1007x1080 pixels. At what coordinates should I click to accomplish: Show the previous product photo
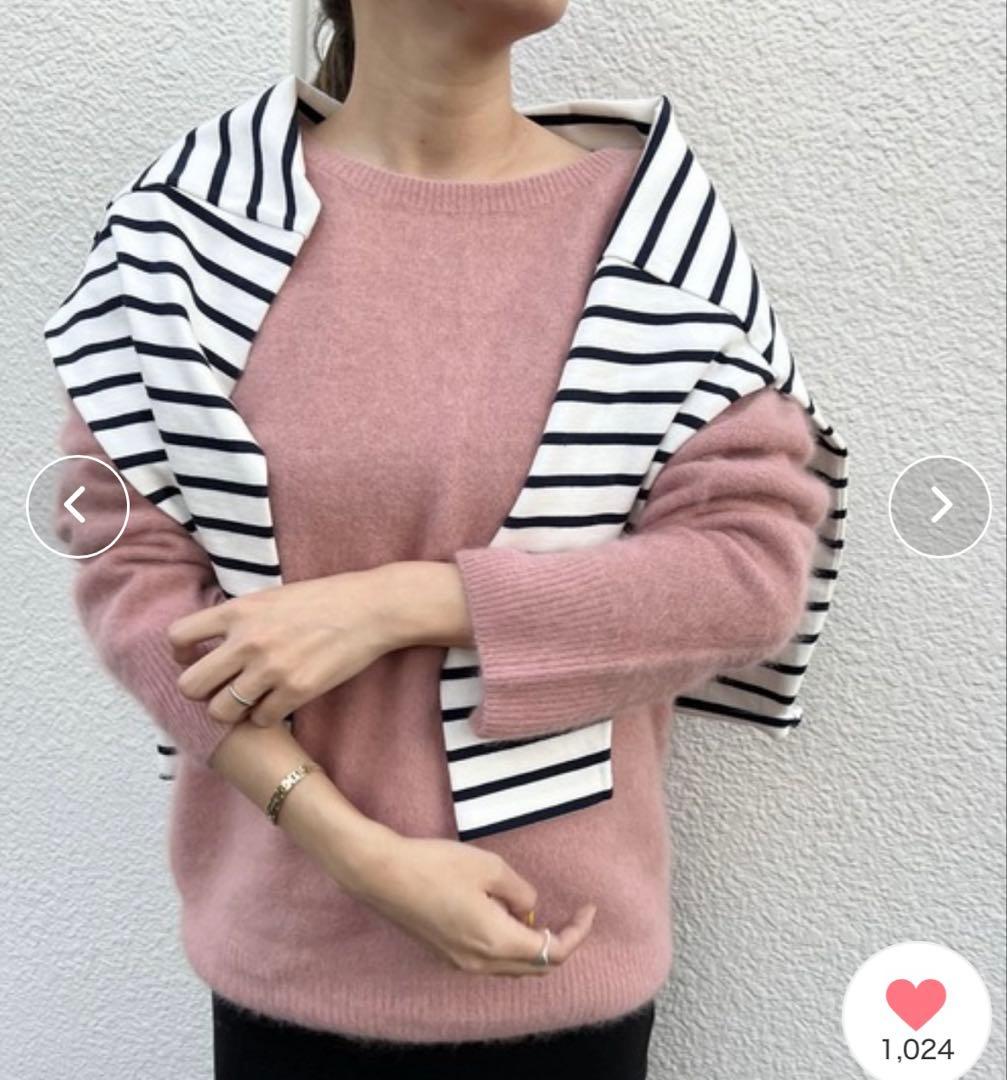78,506
